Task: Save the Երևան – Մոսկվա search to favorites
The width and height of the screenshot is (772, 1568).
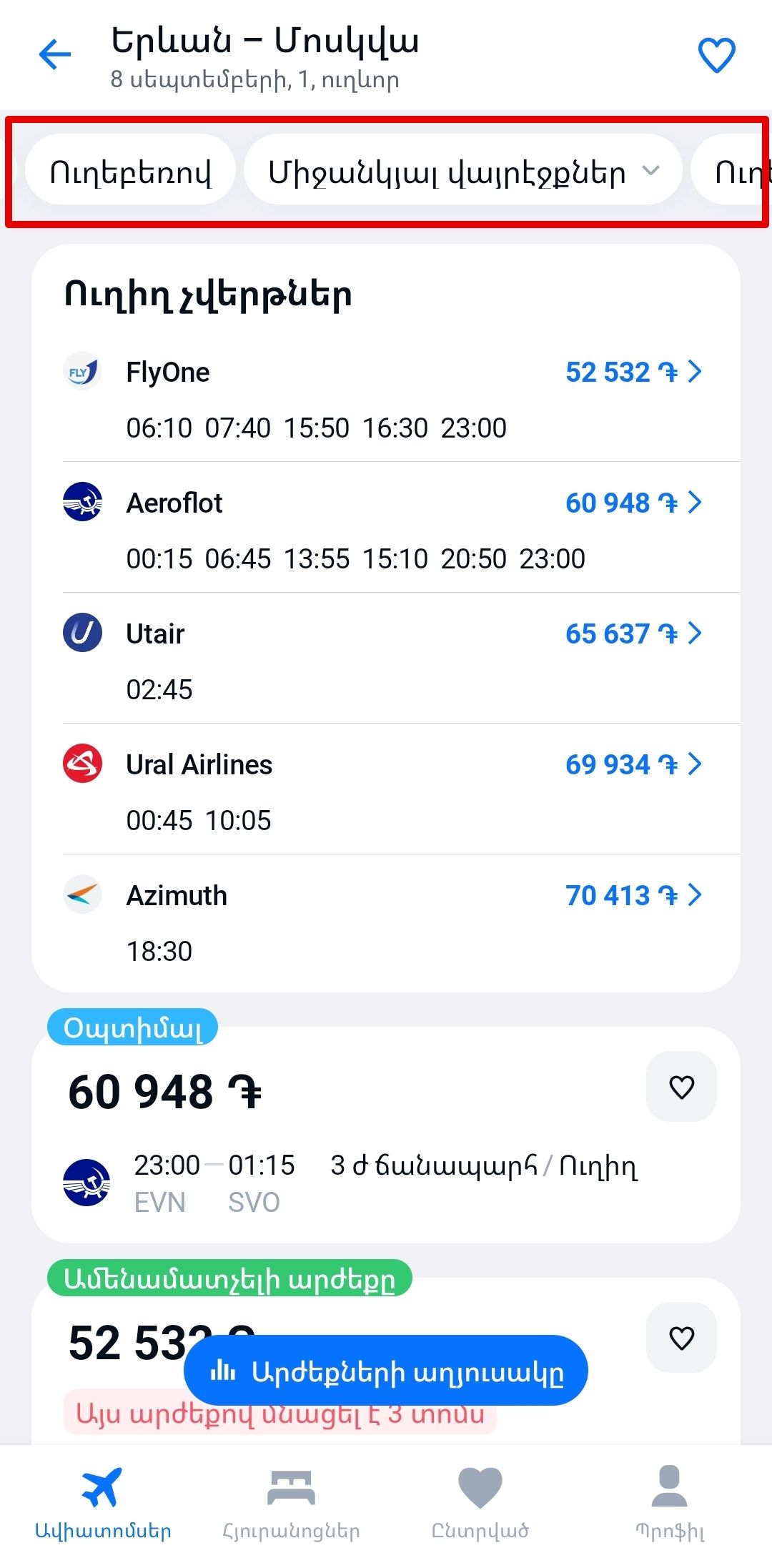Action: click(716, 55)
